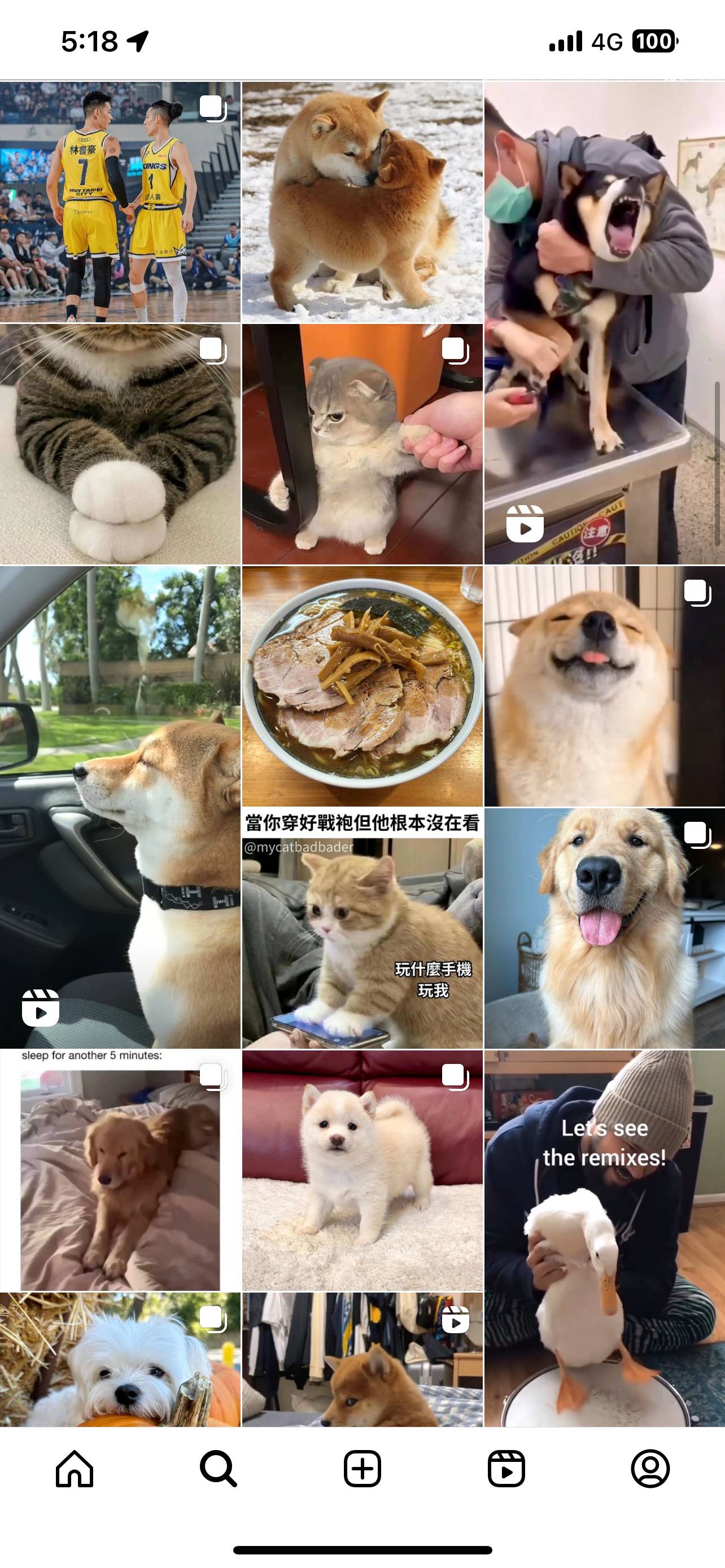Screen dimensions: 725x1568
Task: Create a new post with plus icon
Action: tap(362, 1469)
